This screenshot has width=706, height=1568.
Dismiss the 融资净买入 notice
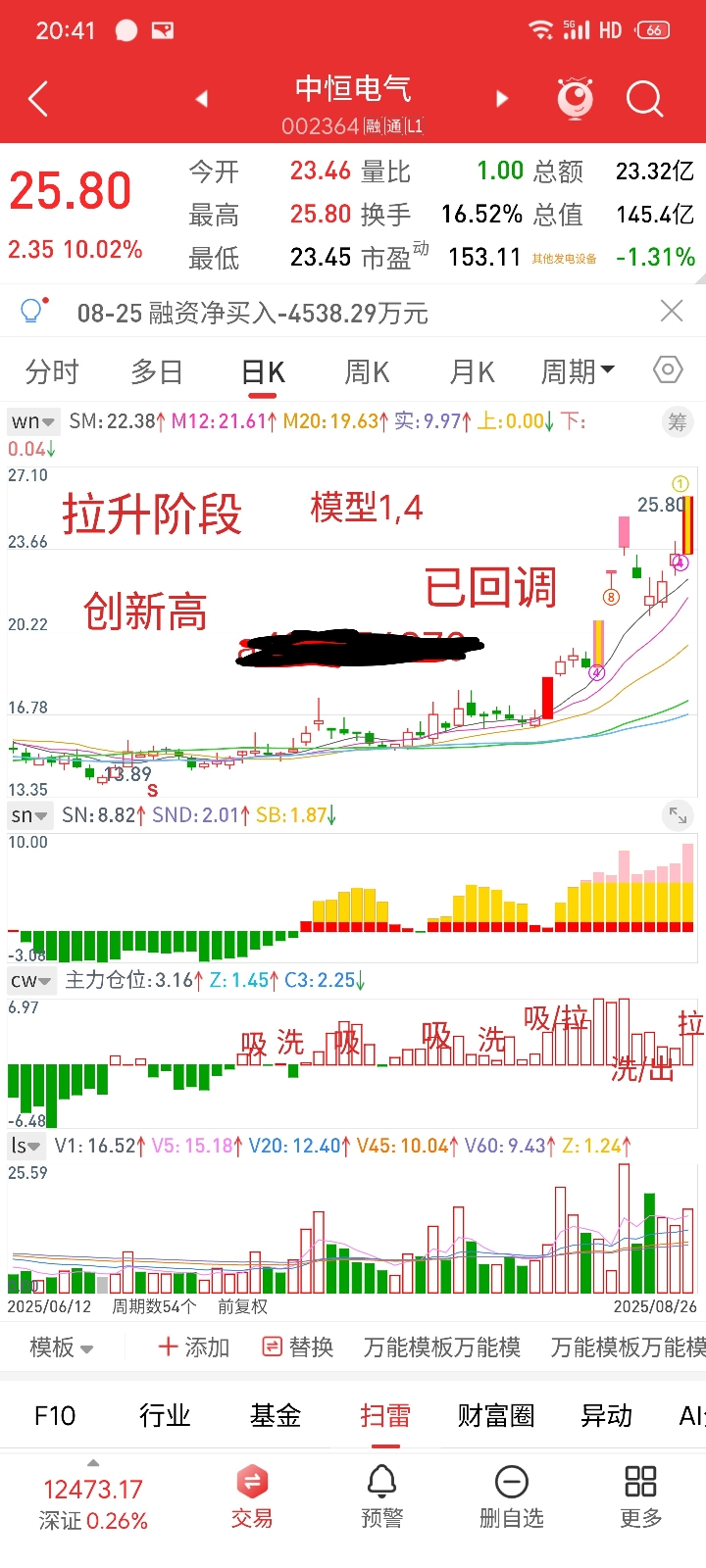point(672,312)
